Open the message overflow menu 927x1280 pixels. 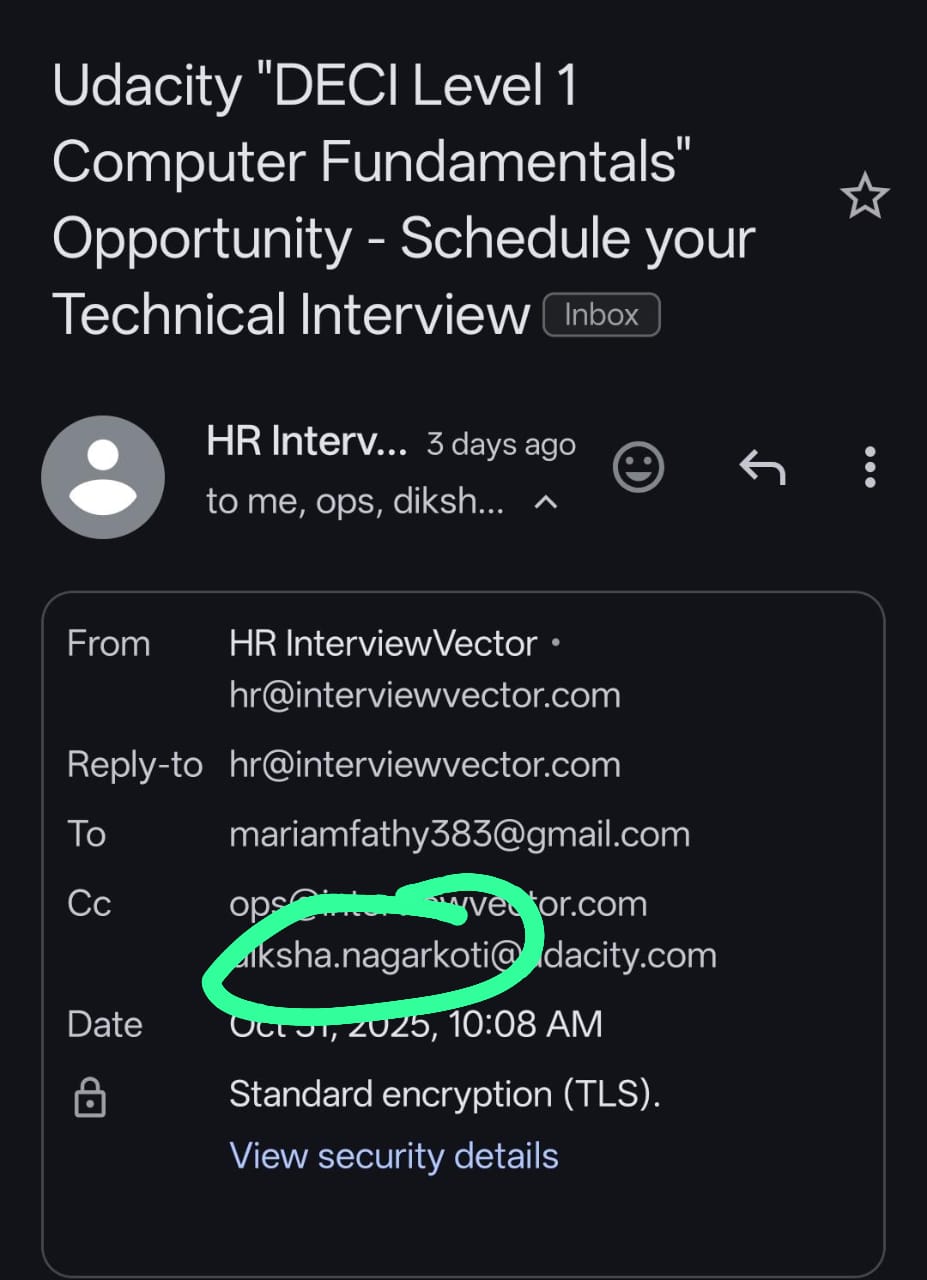(869, 467)
